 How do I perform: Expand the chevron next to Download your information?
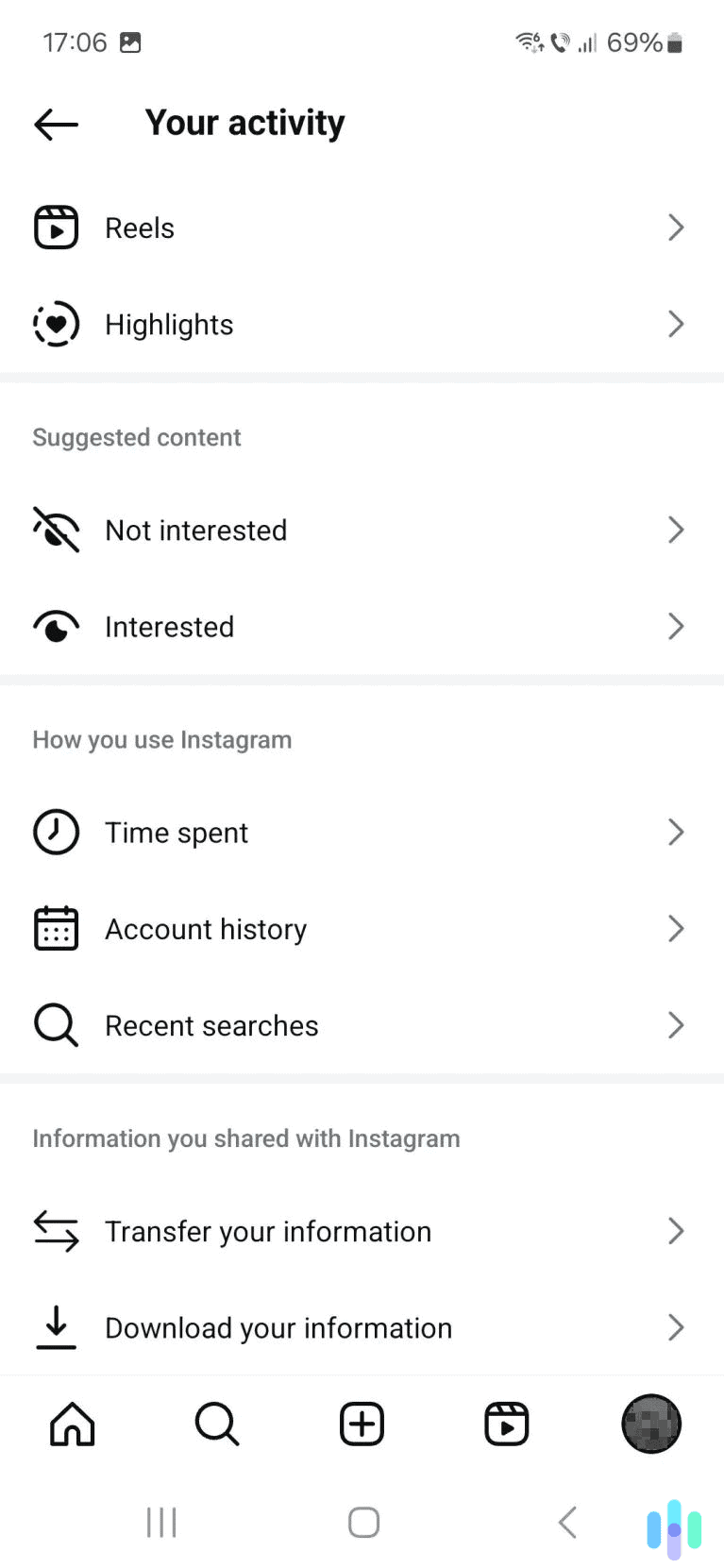click(x=675, y=1327)
